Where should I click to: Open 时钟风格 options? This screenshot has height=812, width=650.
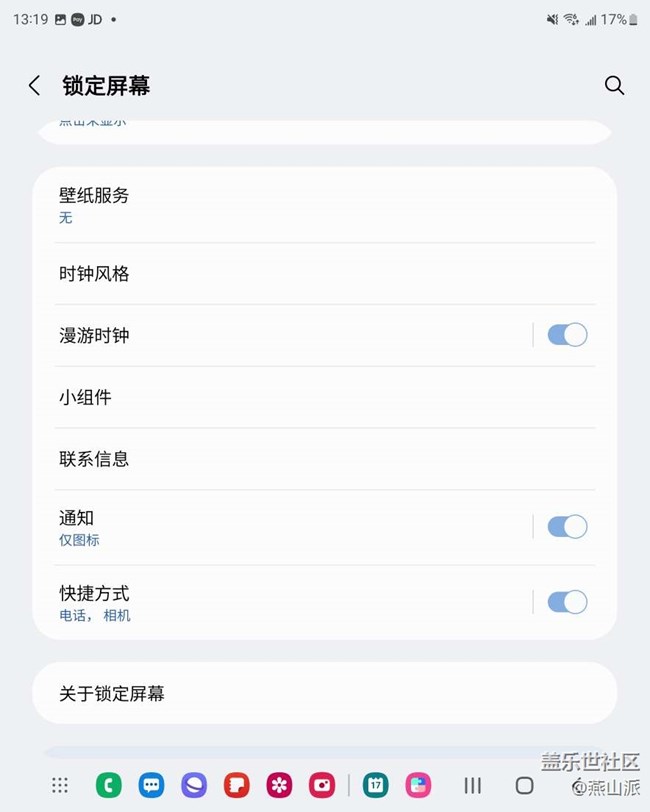[x=300, y=274]
